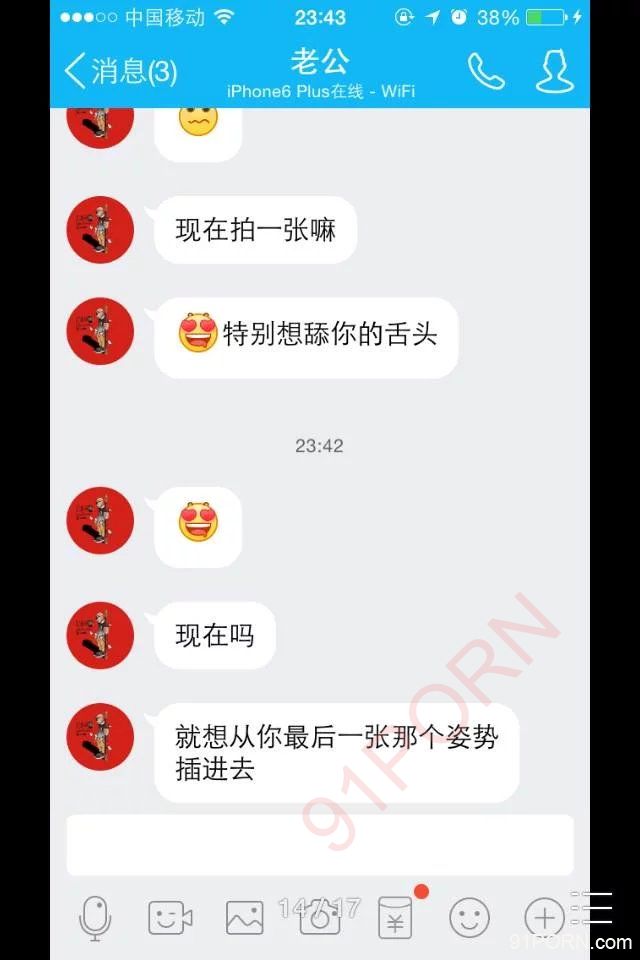Open the contact's profile icon

point(554,71)
